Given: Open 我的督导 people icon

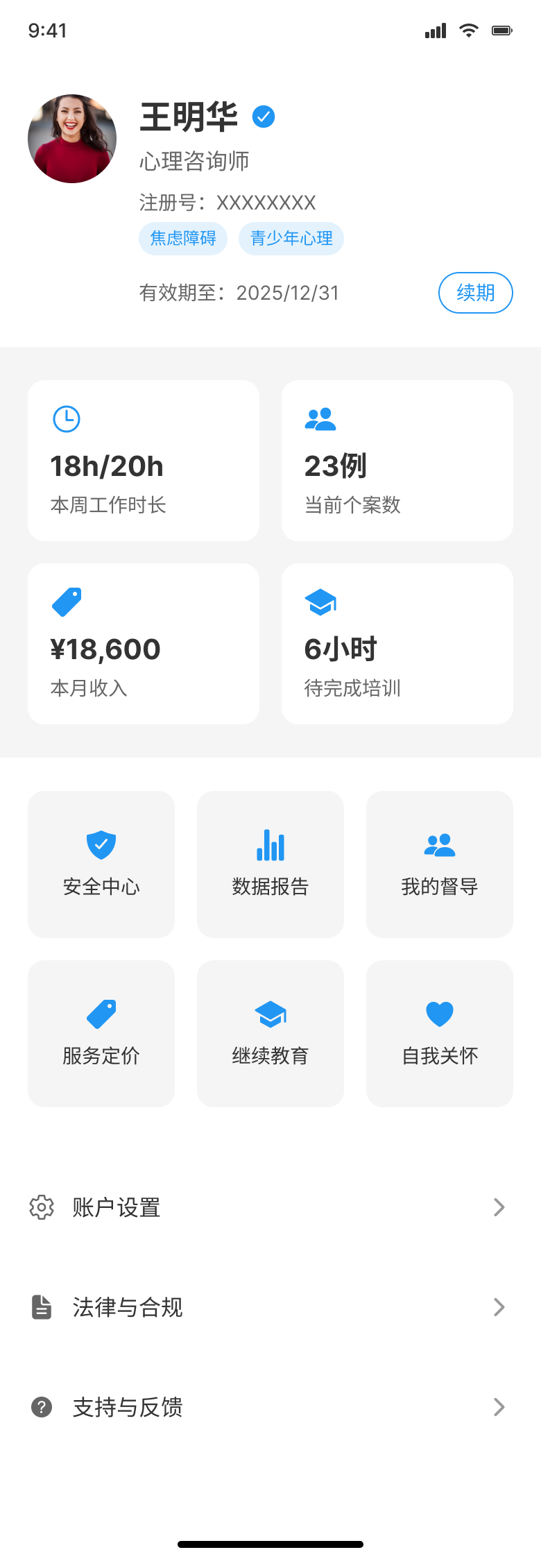Looking at the screenshot, I should 439,844.
